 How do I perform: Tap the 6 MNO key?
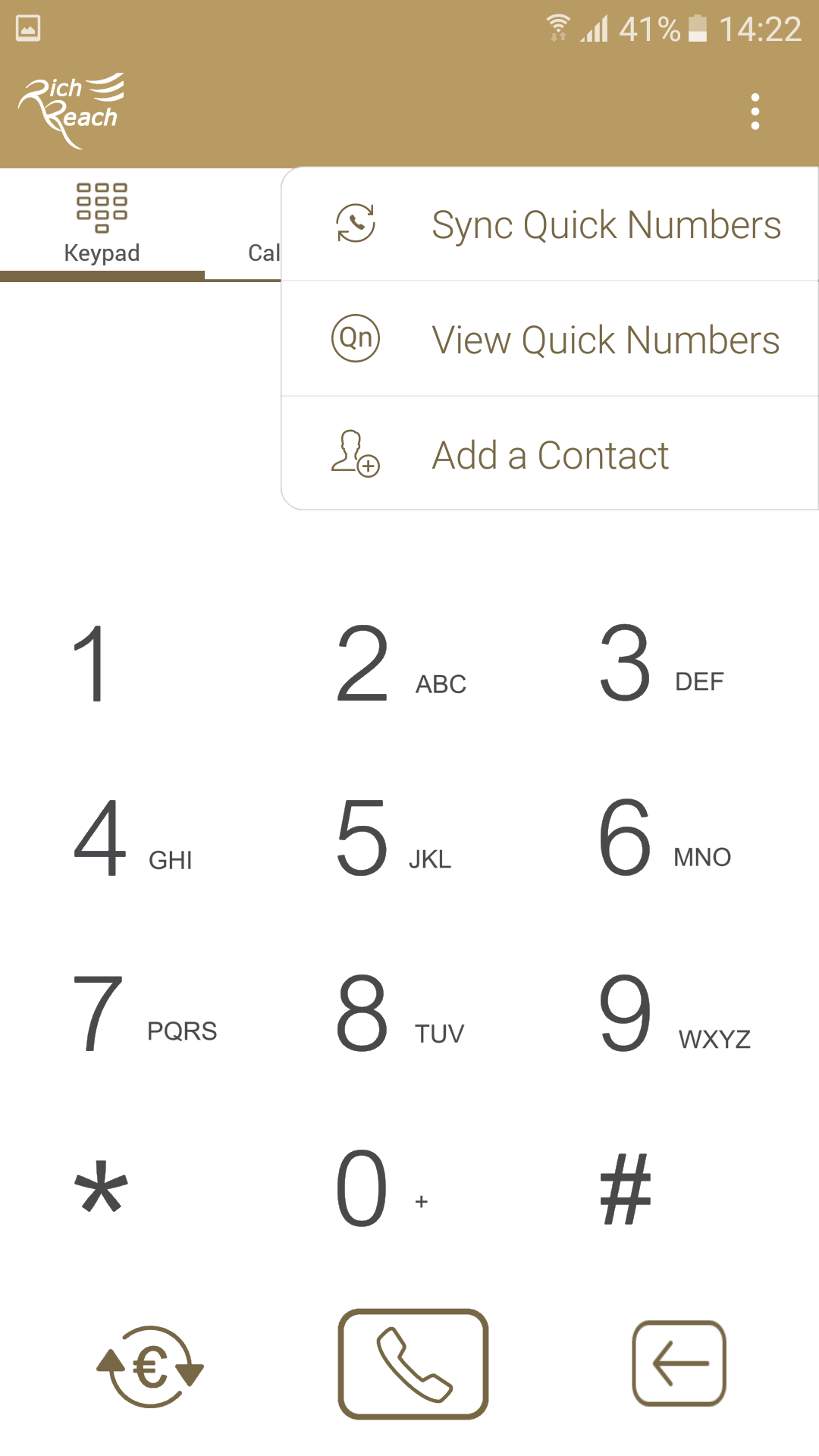pyautogui.click(x=664, y=838)
